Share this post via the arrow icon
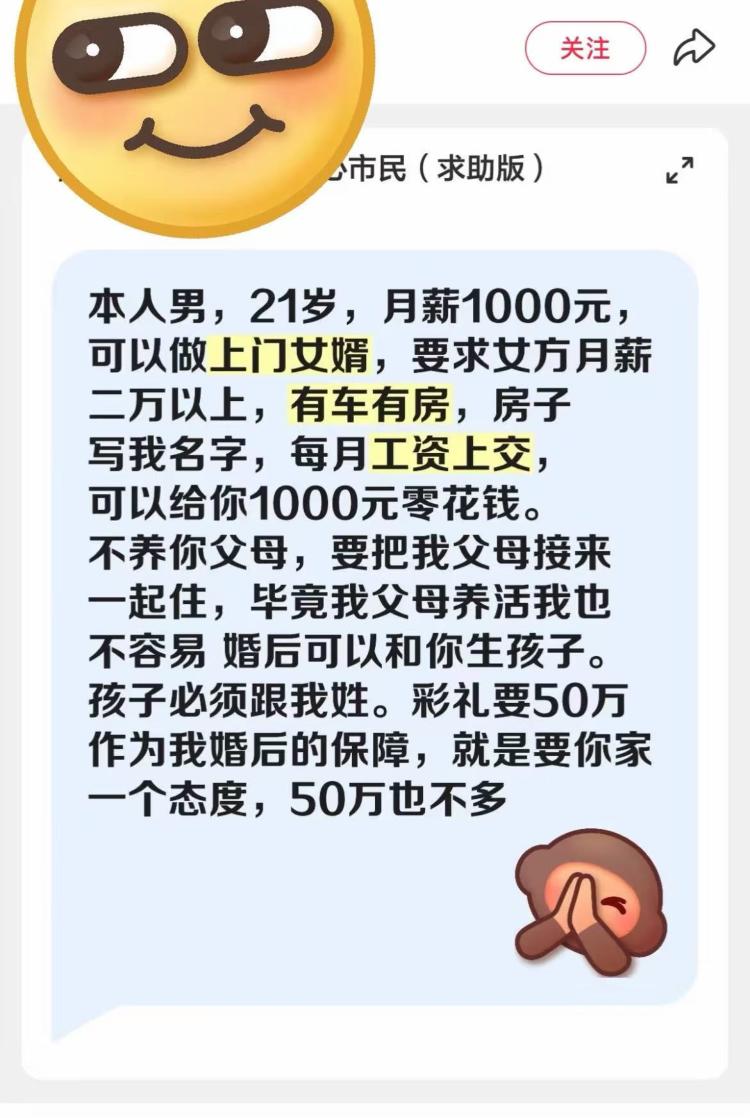The image size is (750, 1118). click(x=694, y=48)
